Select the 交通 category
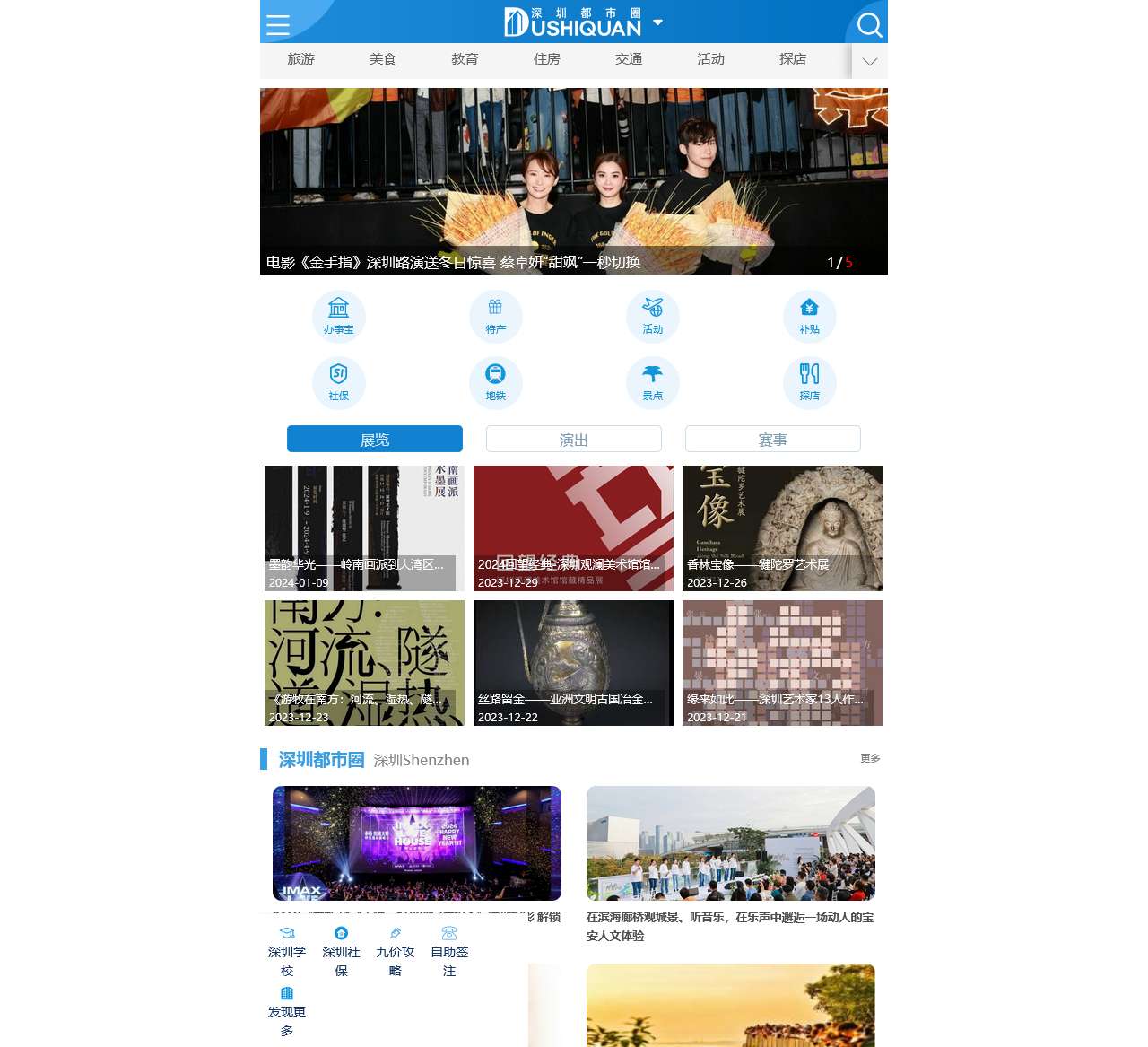 point(629,59)
